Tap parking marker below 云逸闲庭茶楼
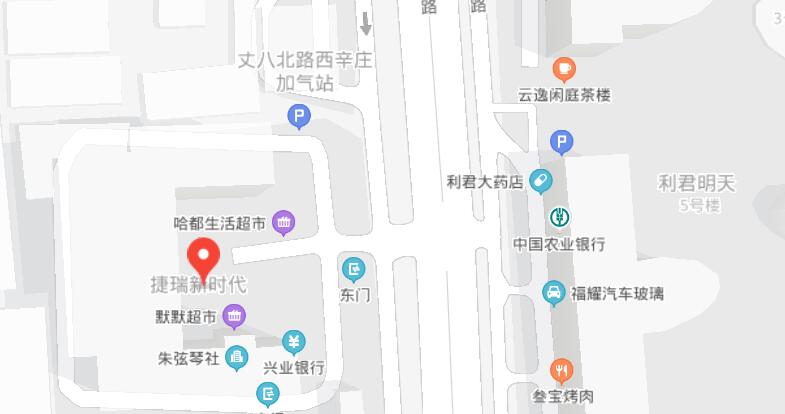Image resolution: width=785 pixels, height=414 pixels. tap(562, 143)
